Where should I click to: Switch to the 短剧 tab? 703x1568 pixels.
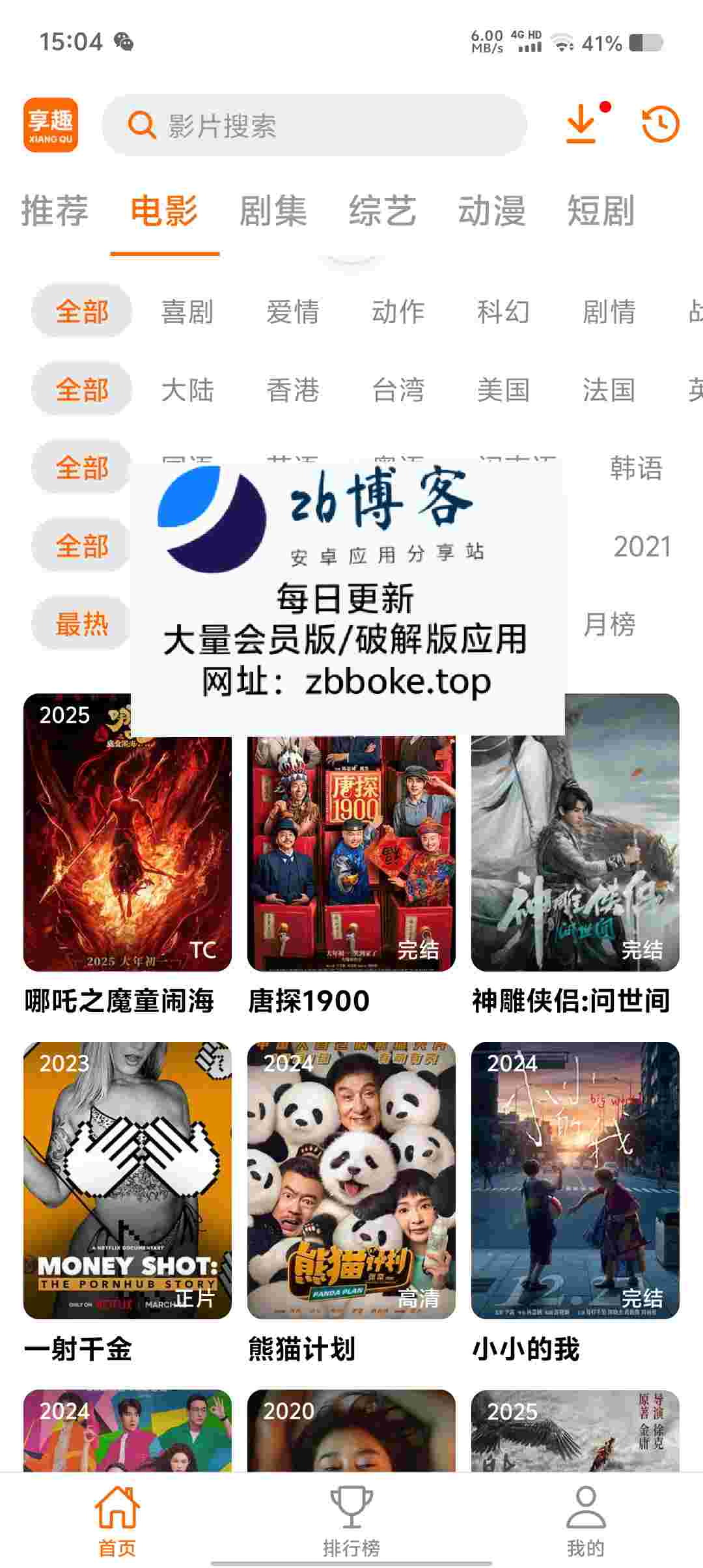601,211
